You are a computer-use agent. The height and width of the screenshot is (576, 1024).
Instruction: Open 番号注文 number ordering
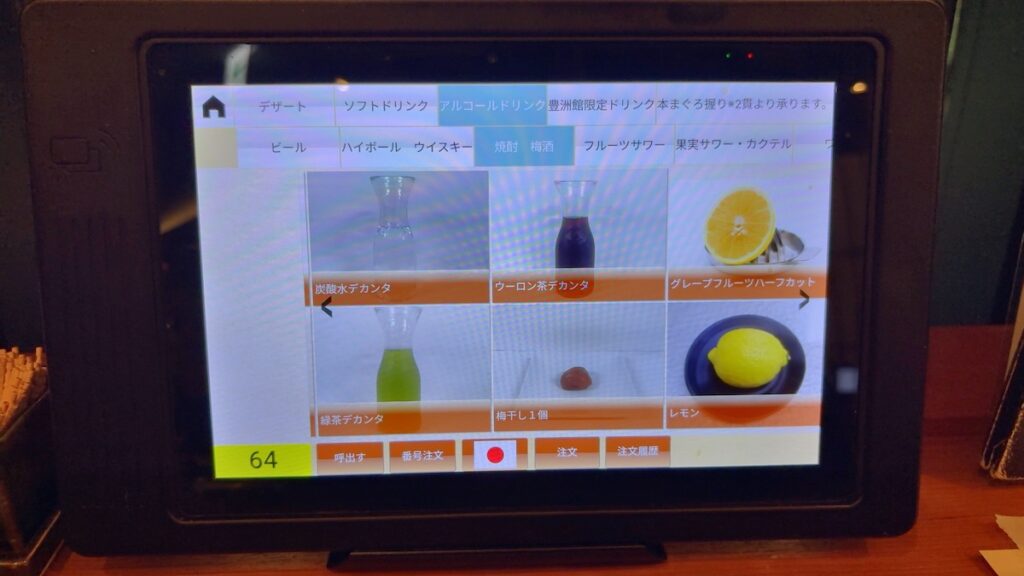pyautogui.click(x=422, y=455)
